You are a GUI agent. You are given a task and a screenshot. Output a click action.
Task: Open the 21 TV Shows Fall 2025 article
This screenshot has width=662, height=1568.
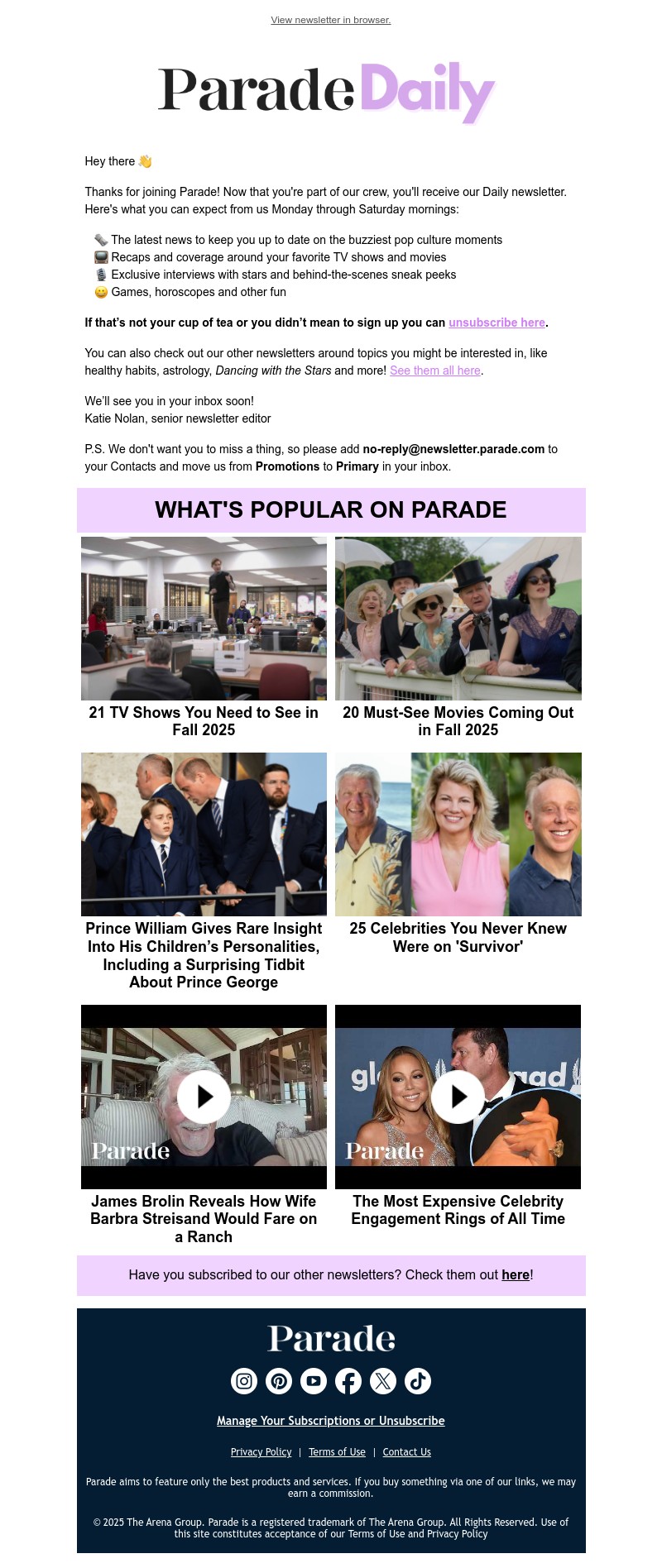pyautogui.click(x=204, y=721)
